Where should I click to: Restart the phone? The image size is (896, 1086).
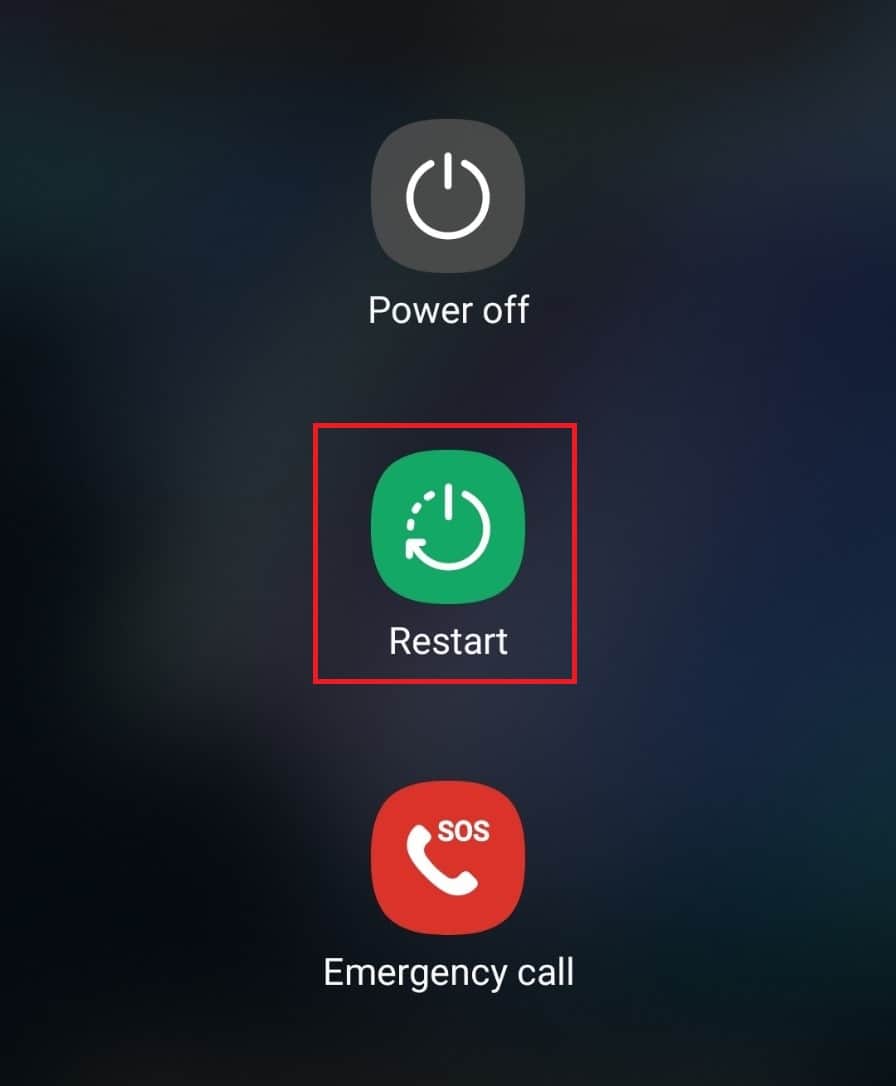click(447, 527)
